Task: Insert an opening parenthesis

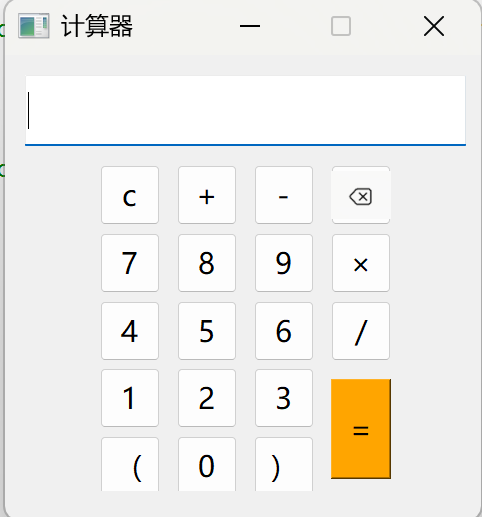Action: [x=130, y=464]
